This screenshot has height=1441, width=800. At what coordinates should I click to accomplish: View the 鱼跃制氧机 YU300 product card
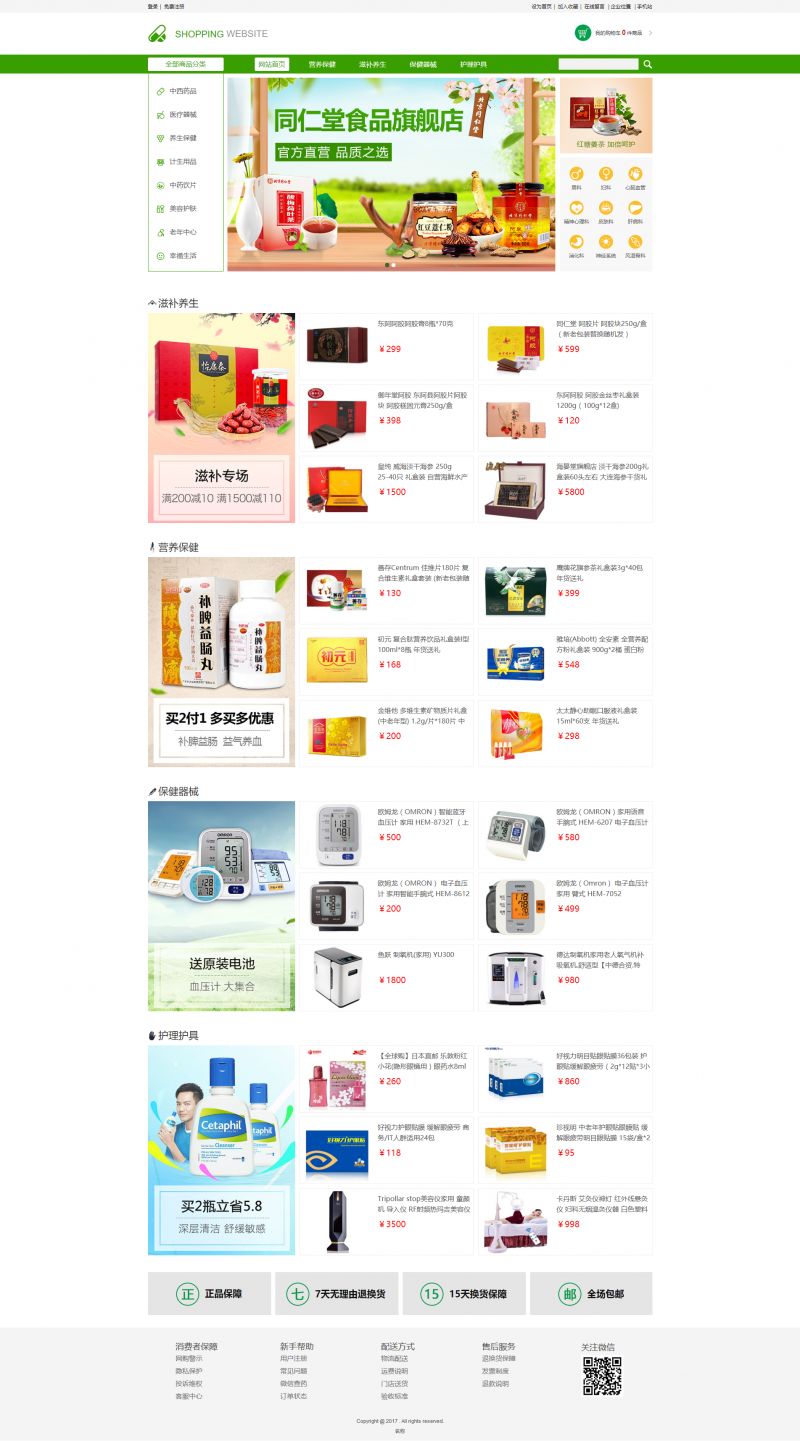click(x=386, y=977)
